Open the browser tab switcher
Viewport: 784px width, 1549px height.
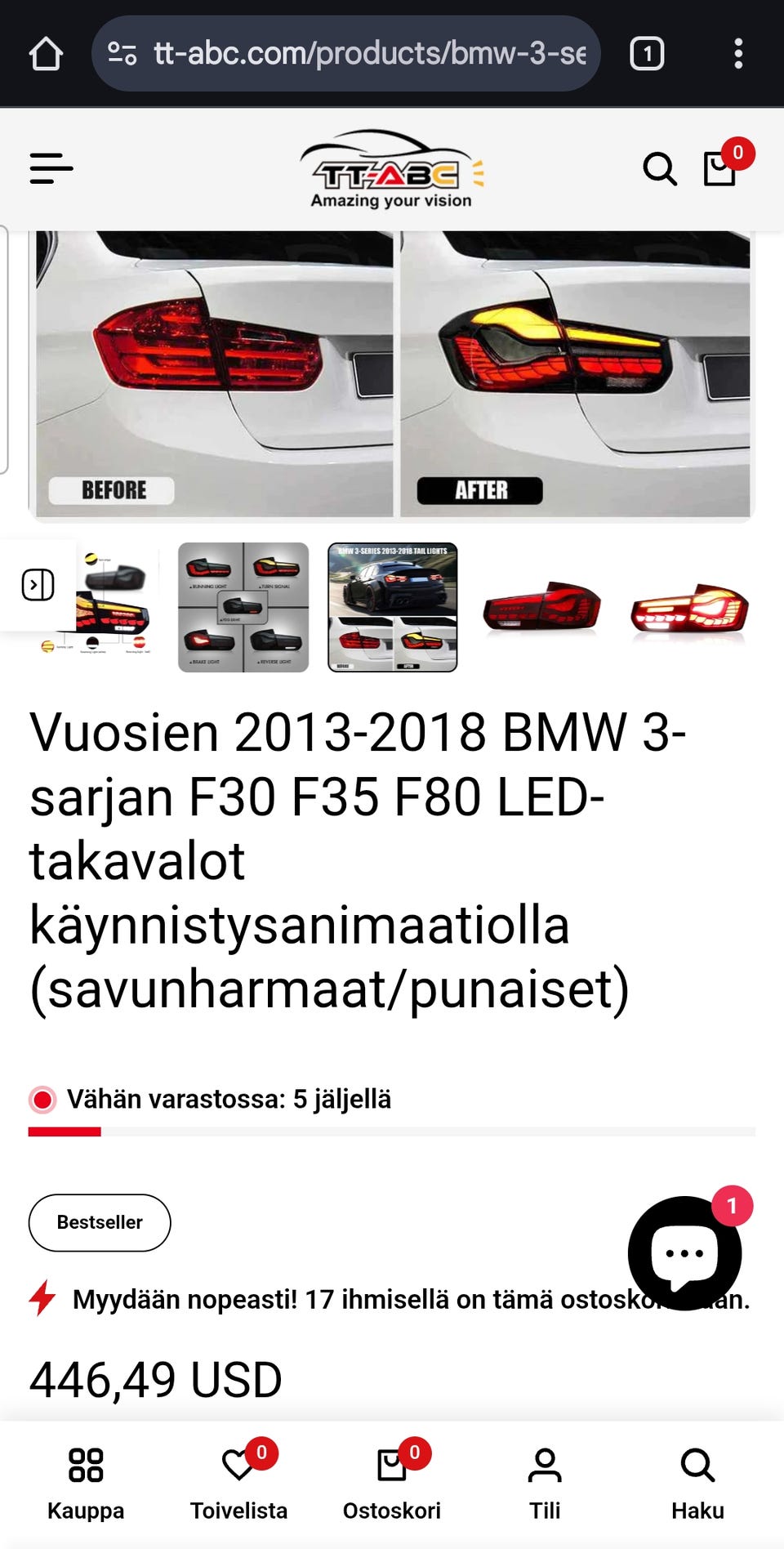pyautogui.click(x=646, y=54)
